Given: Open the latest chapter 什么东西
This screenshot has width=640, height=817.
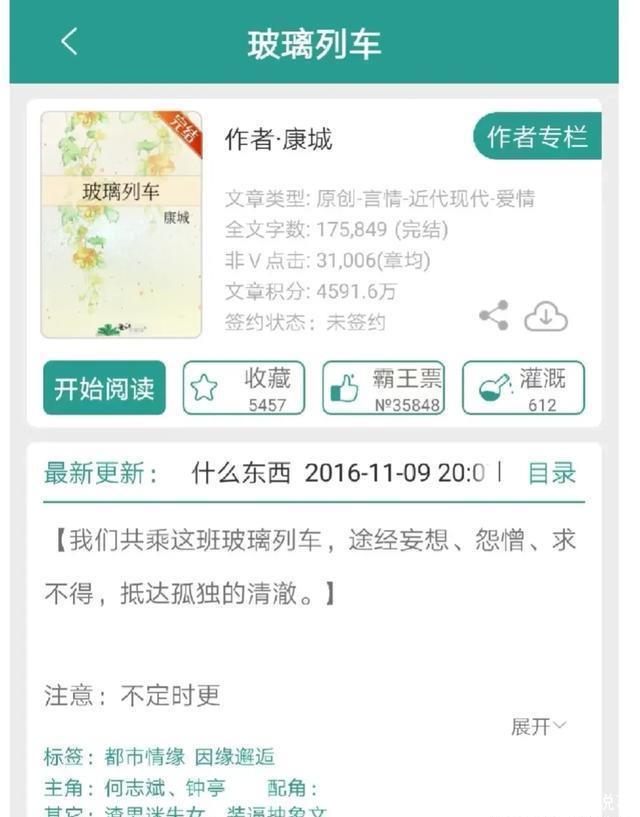Looking at the screenshot, I should (x=240, y=473).
